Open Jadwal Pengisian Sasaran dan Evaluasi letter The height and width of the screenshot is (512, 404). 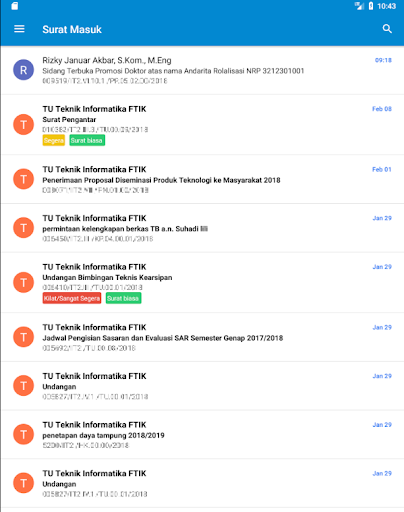point(202,337)
